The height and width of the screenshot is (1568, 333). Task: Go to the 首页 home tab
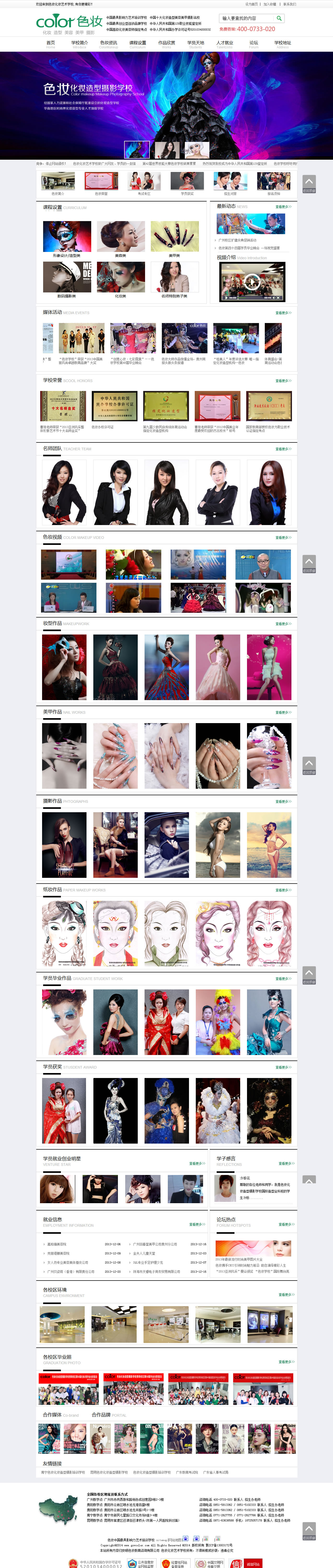click(x=50, y=43)
